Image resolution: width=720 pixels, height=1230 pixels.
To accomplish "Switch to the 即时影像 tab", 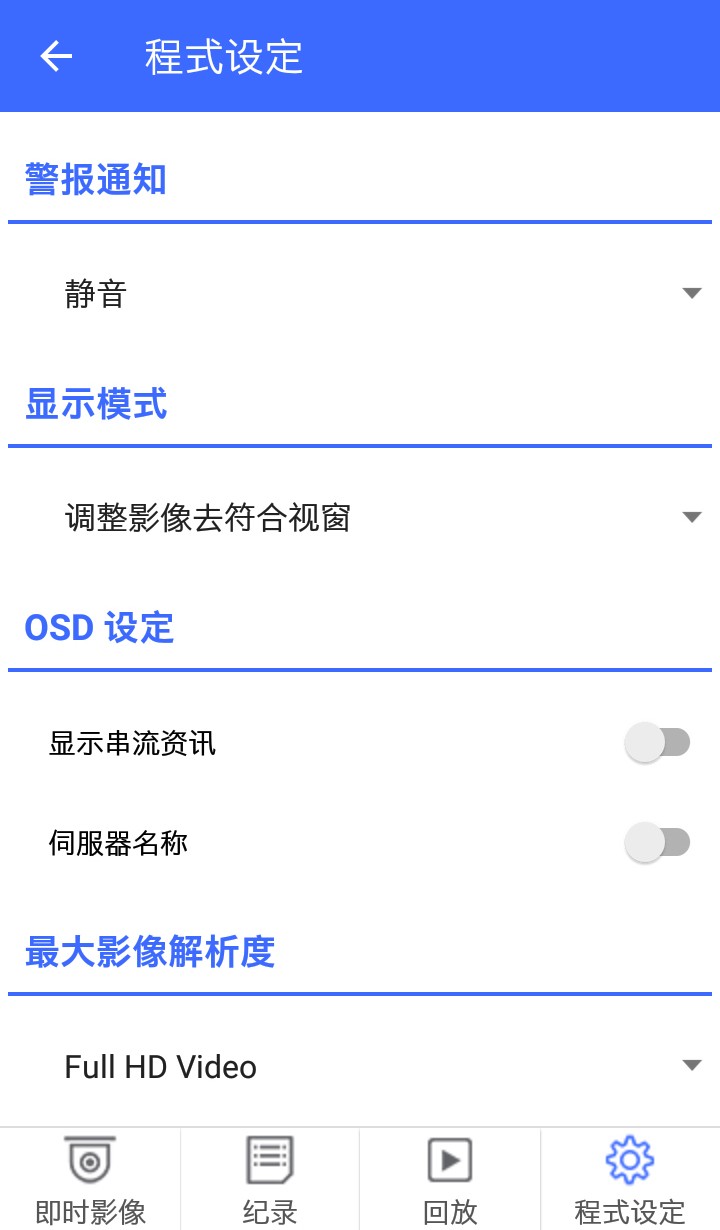I will [x=90, y=1180].
